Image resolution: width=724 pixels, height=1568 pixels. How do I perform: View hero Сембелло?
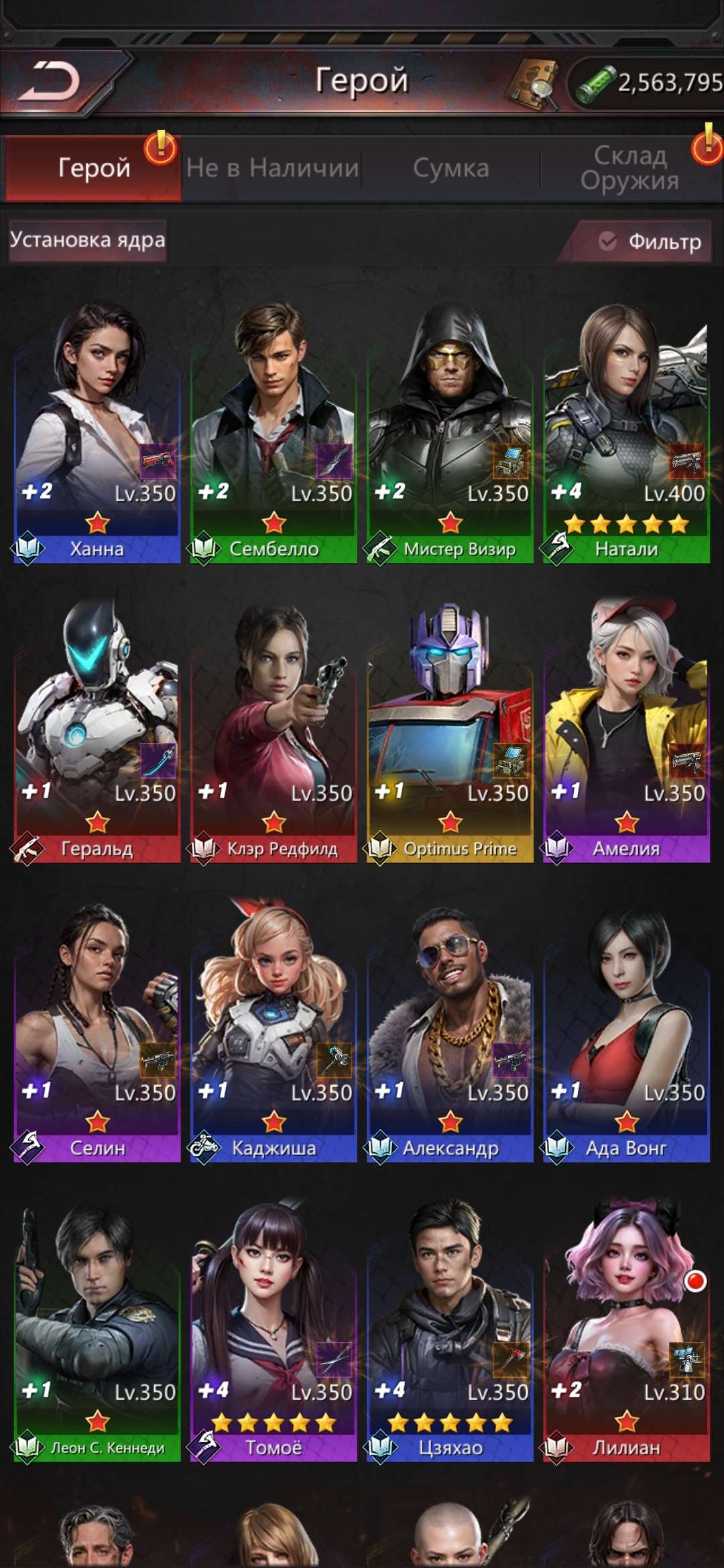pyautogui.click(x=274, y=436)
